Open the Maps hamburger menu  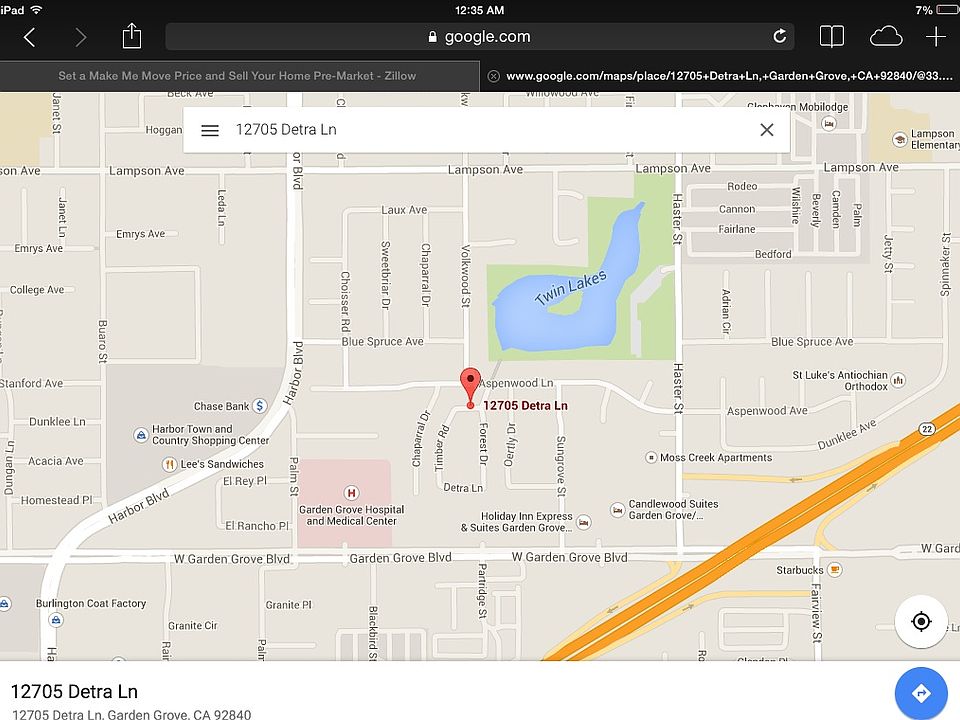pos(210,130)
